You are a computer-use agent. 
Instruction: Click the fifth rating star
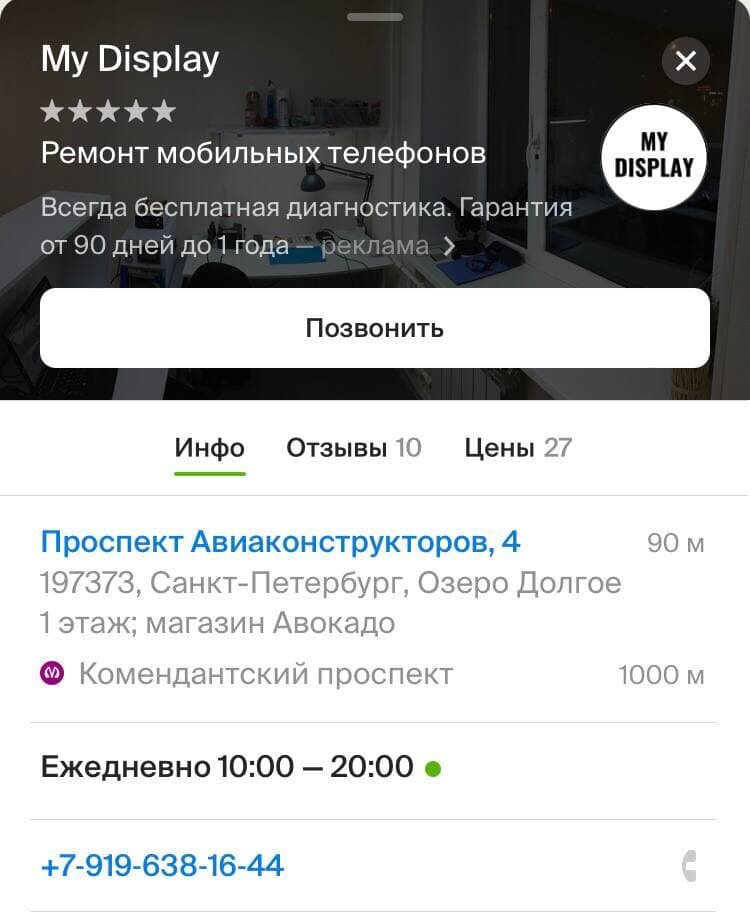click(x=164, y=110)
